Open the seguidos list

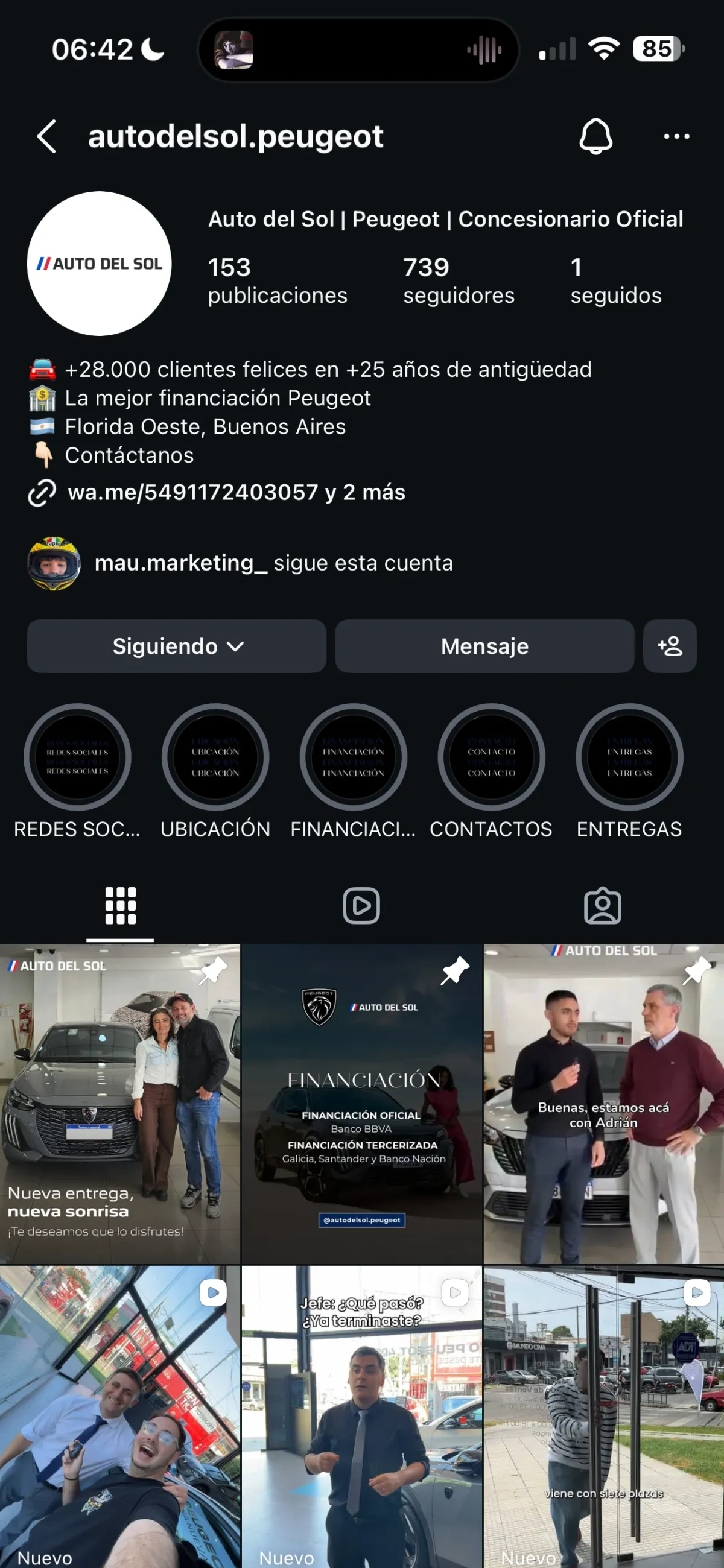tap(615, 280)
